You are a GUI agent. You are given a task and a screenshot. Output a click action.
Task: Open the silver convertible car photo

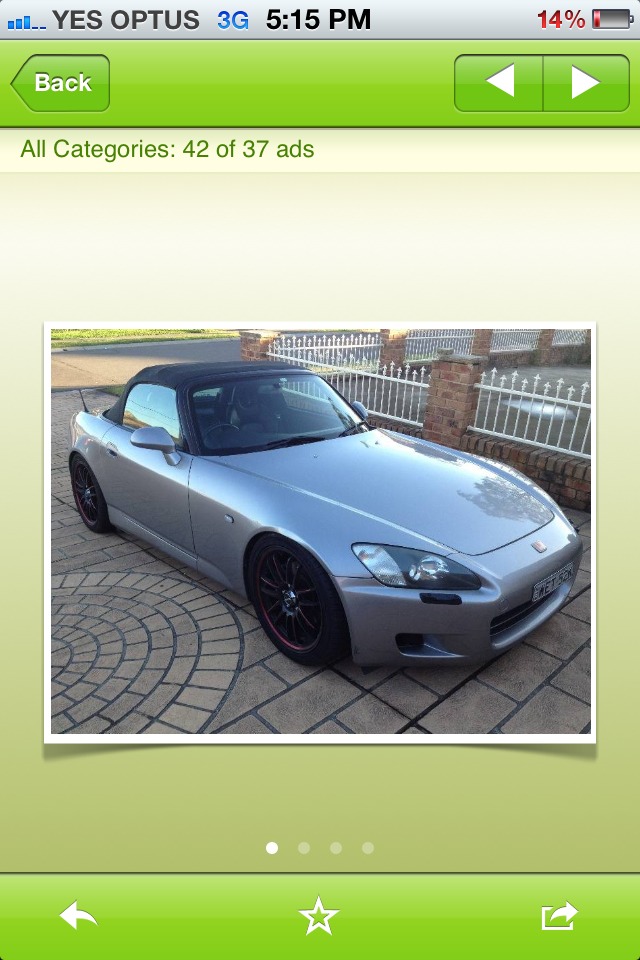pyautogui.click(x=320, y=532)
